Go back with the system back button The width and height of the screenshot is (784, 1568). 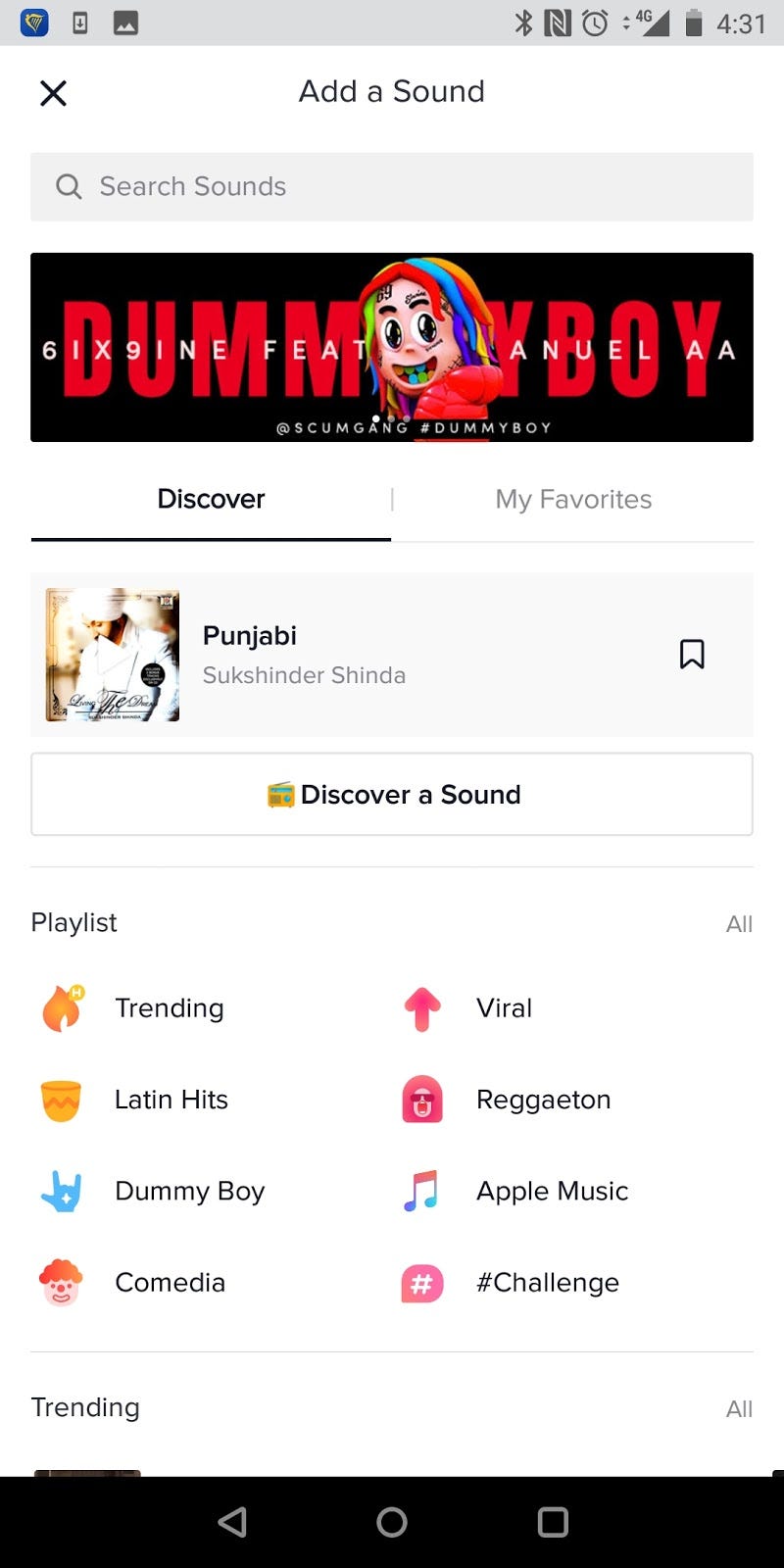click(232, 1522)
